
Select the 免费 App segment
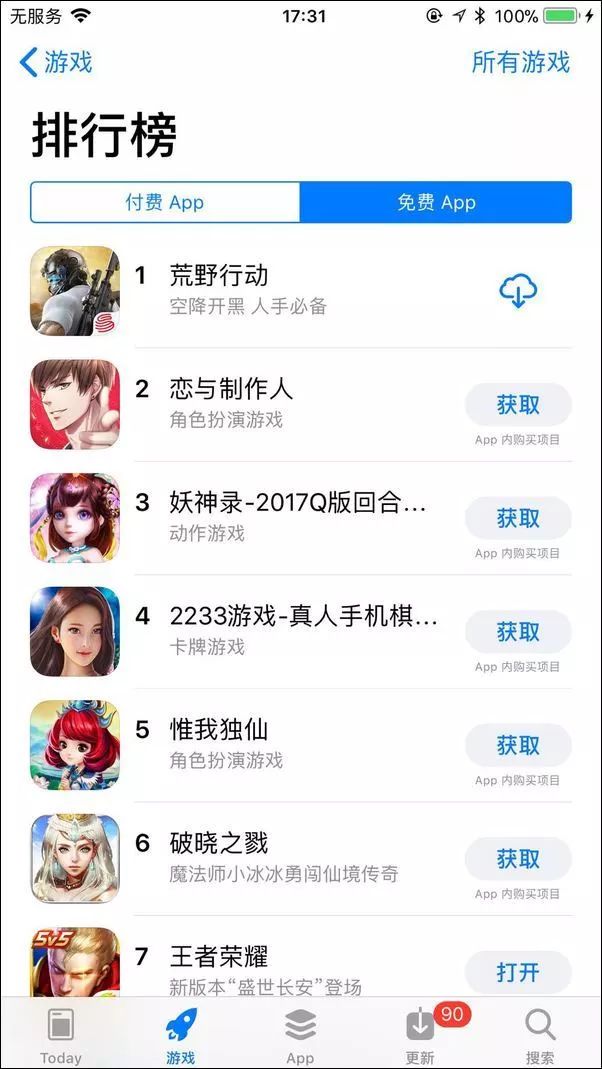click(x=436, y=202)
